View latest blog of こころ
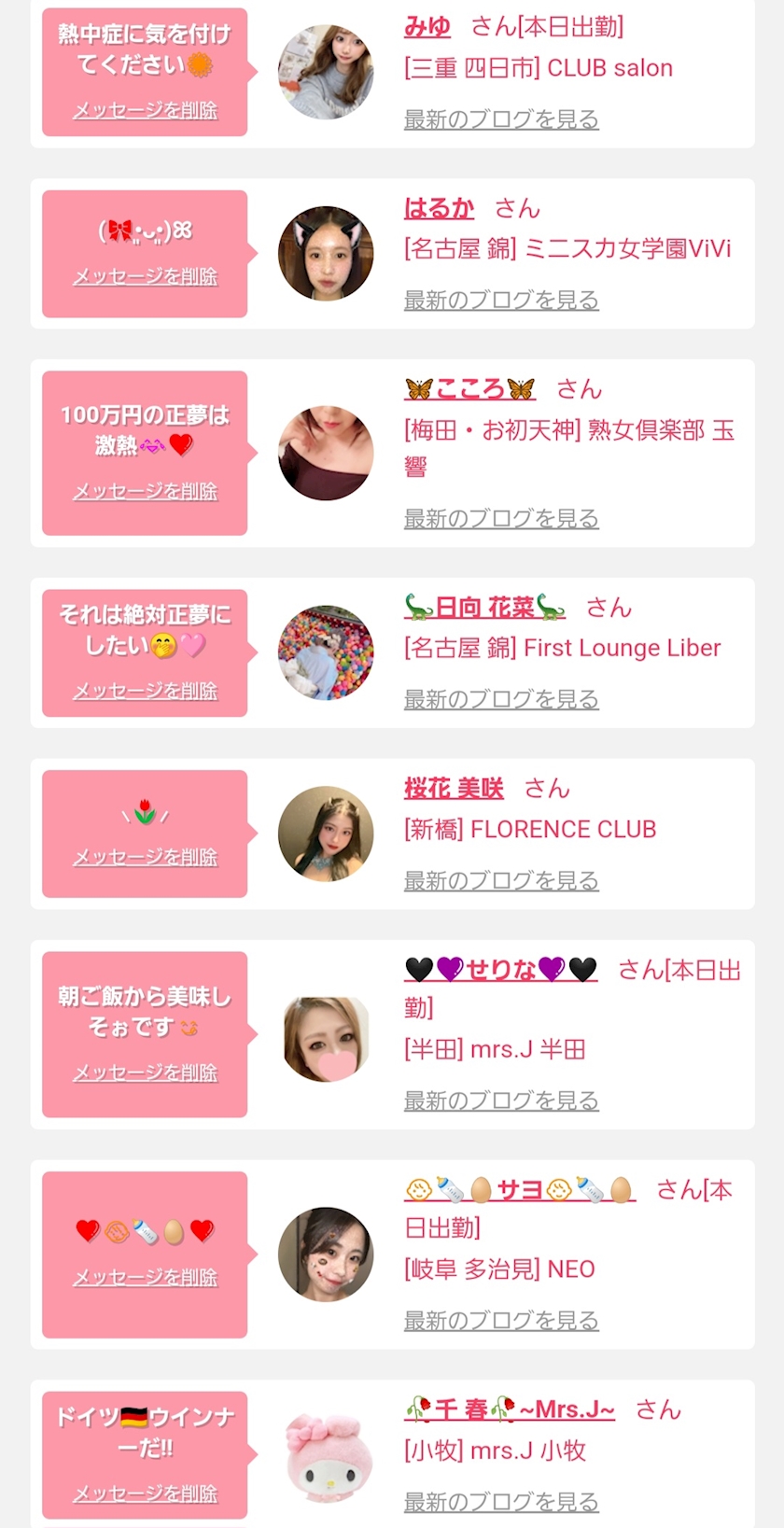 [x=501, y=519]
